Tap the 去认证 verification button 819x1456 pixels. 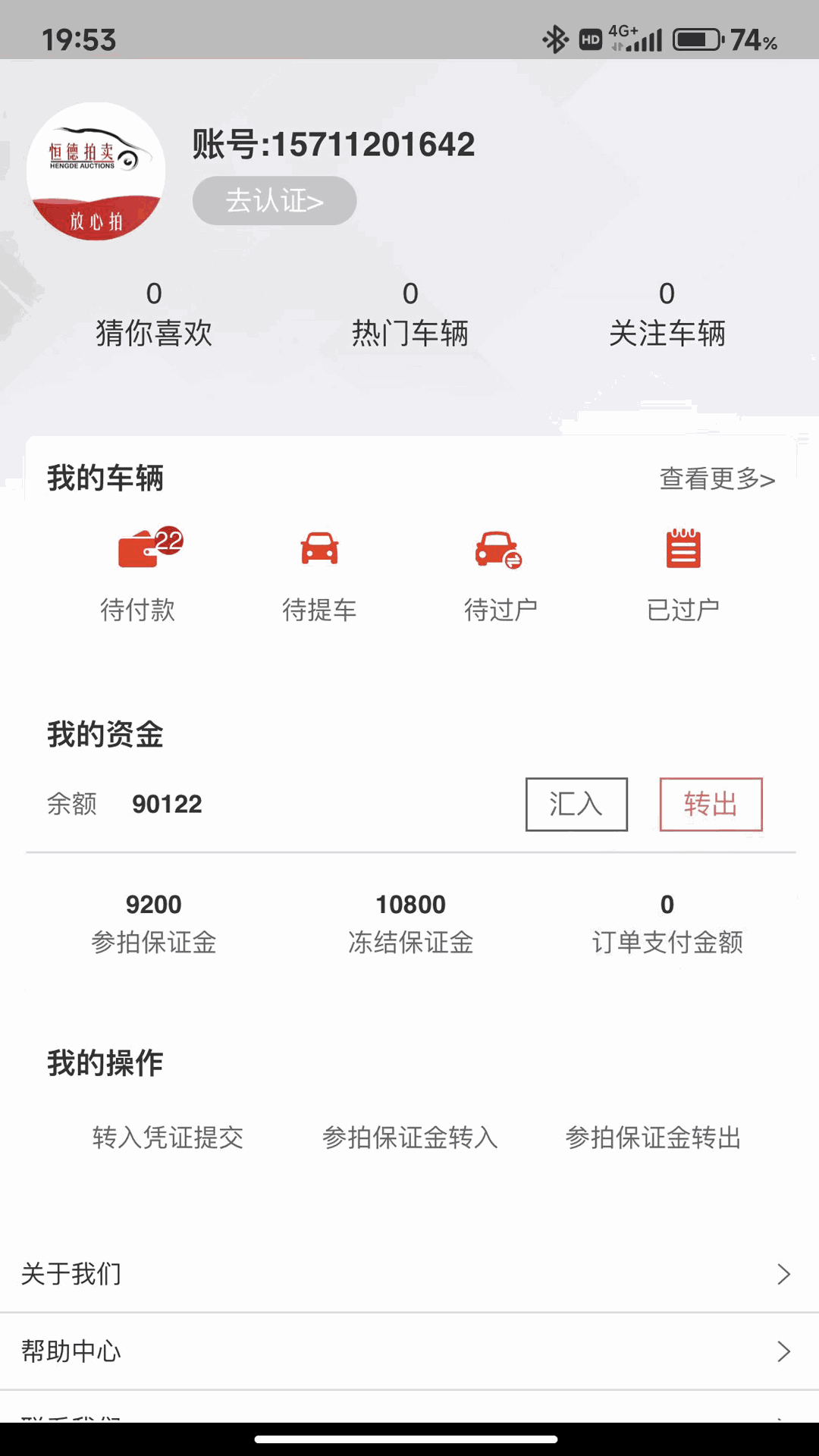[x=275, y=201]
